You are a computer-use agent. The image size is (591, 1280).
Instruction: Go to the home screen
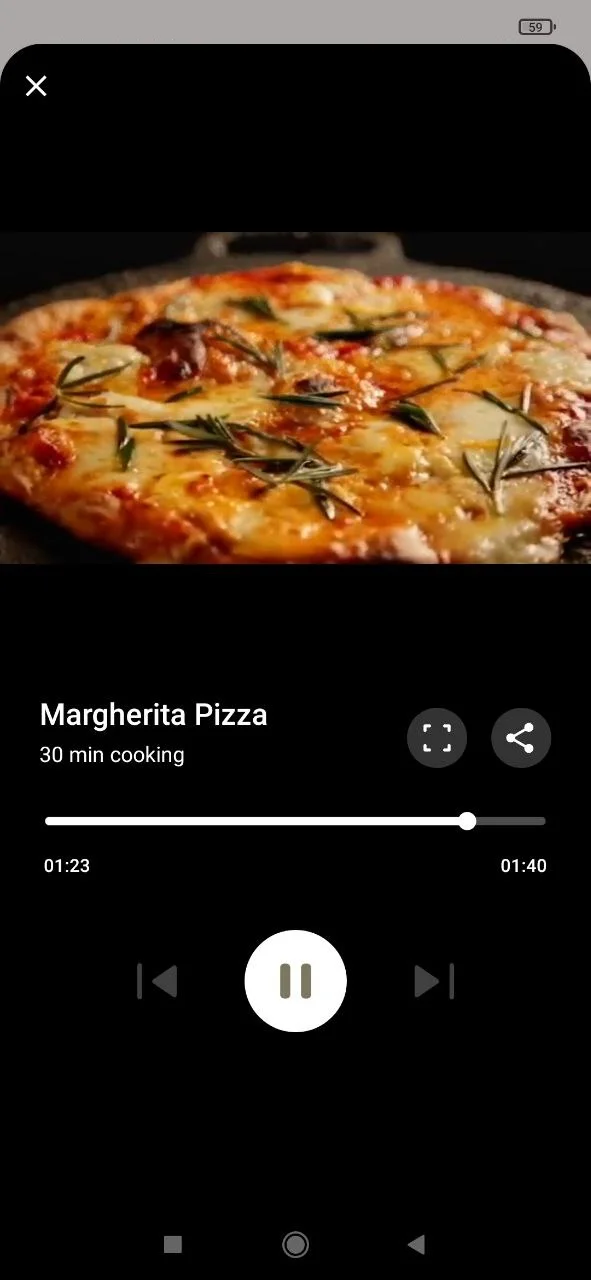point(295,1244)
